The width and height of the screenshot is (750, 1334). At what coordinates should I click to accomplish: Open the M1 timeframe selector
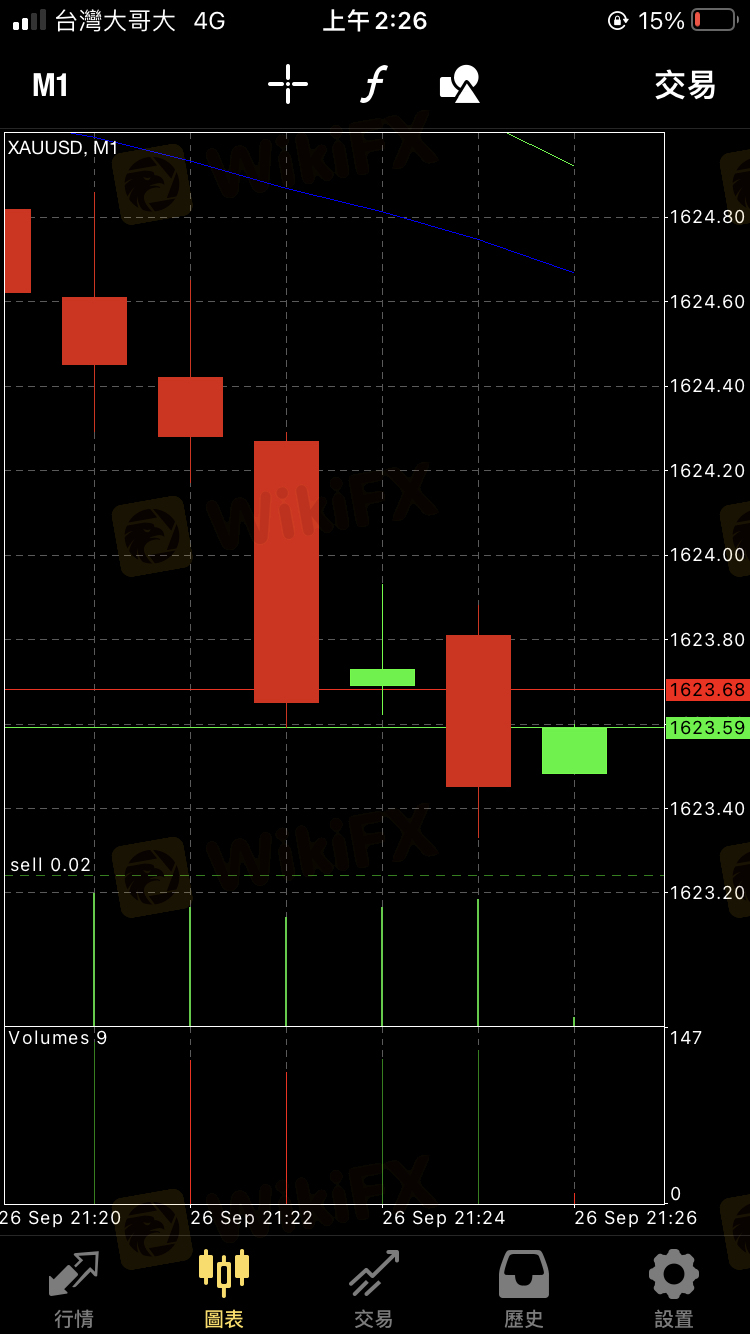tap(50, 85)
